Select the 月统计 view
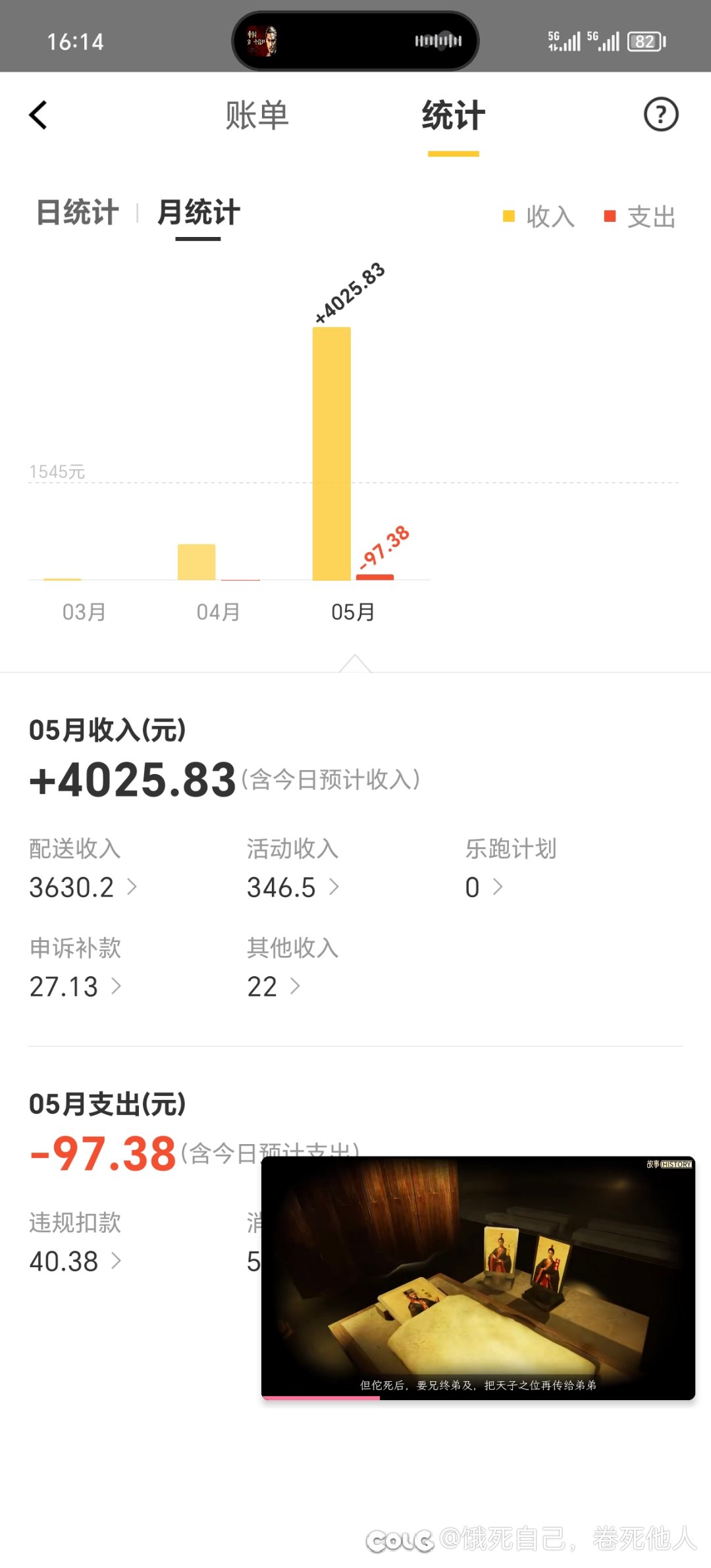The image size is (711, 1568). tap(198, 213)
